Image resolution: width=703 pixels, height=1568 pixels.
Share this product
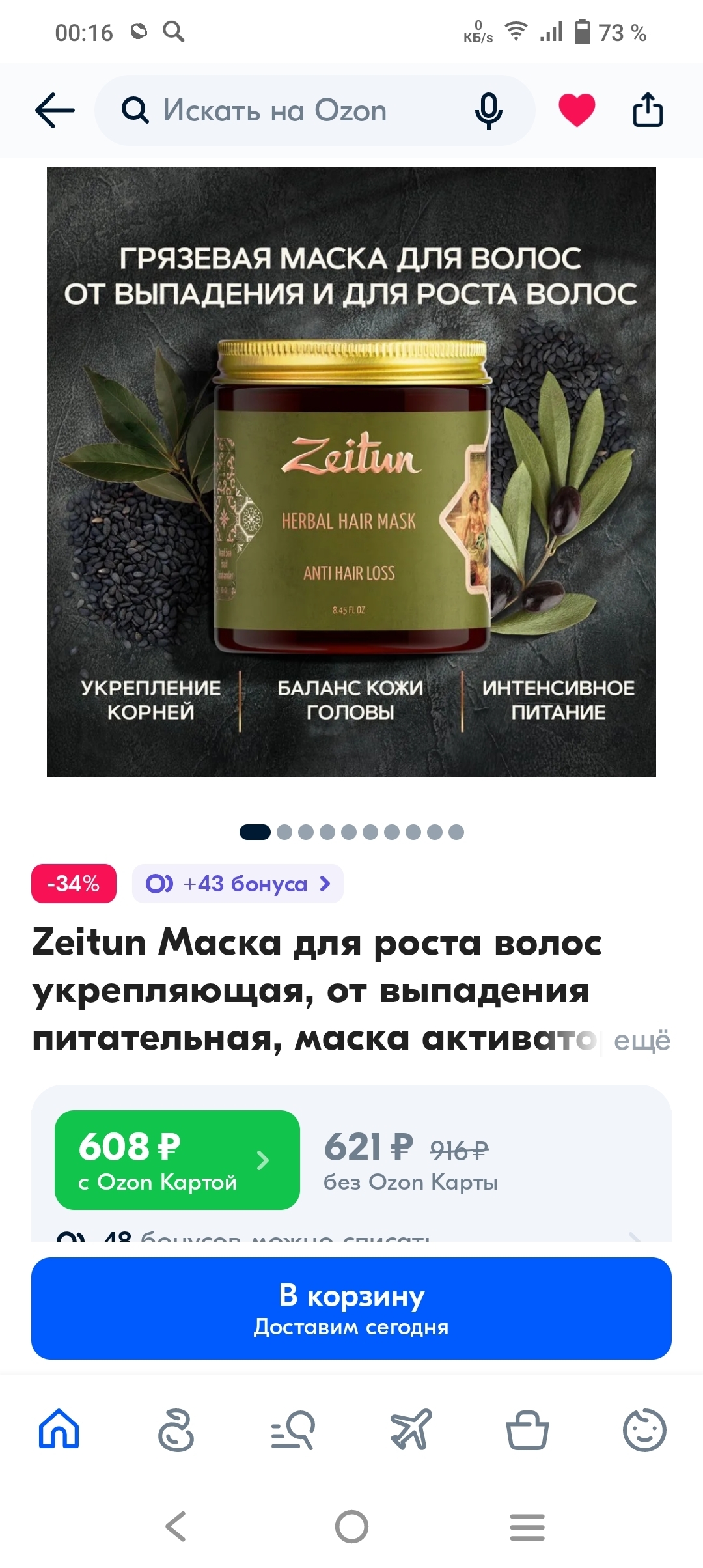pos(648,110)
